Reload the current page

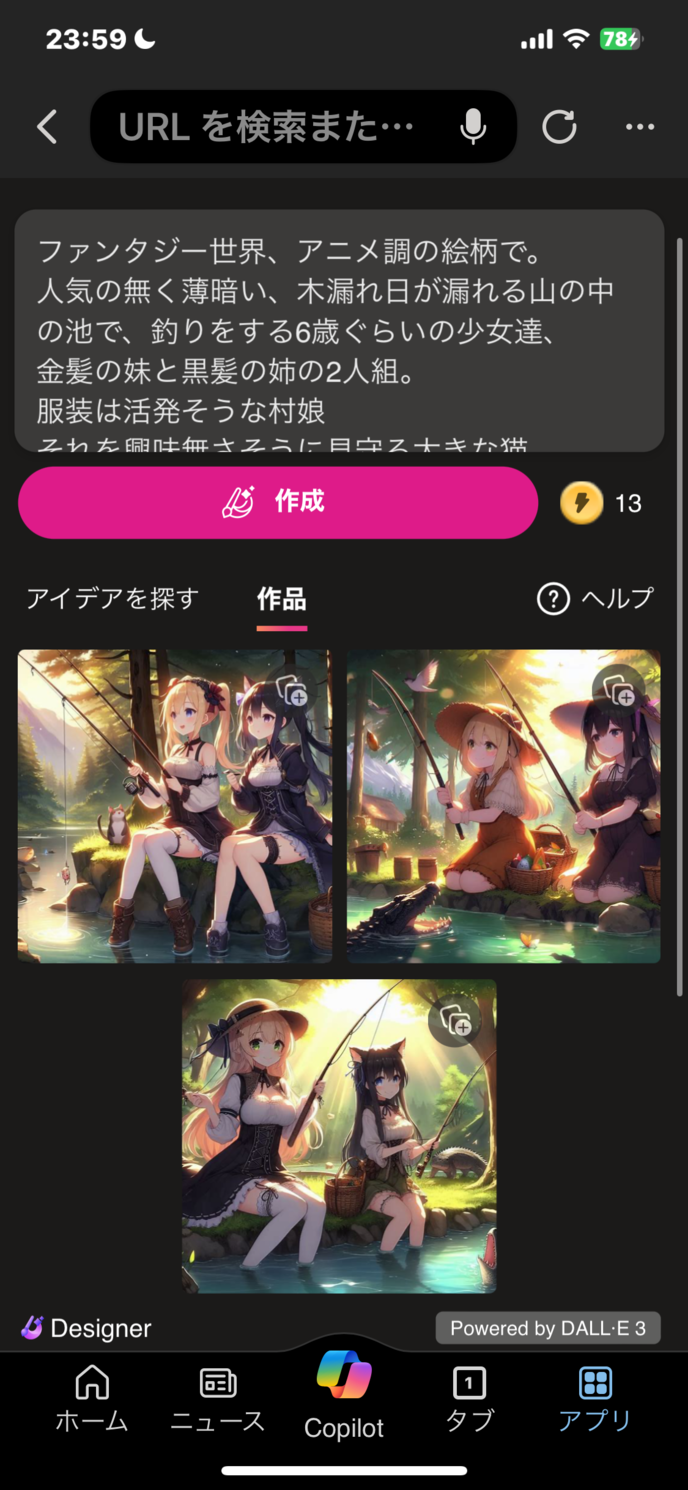(x=559, y=127)
